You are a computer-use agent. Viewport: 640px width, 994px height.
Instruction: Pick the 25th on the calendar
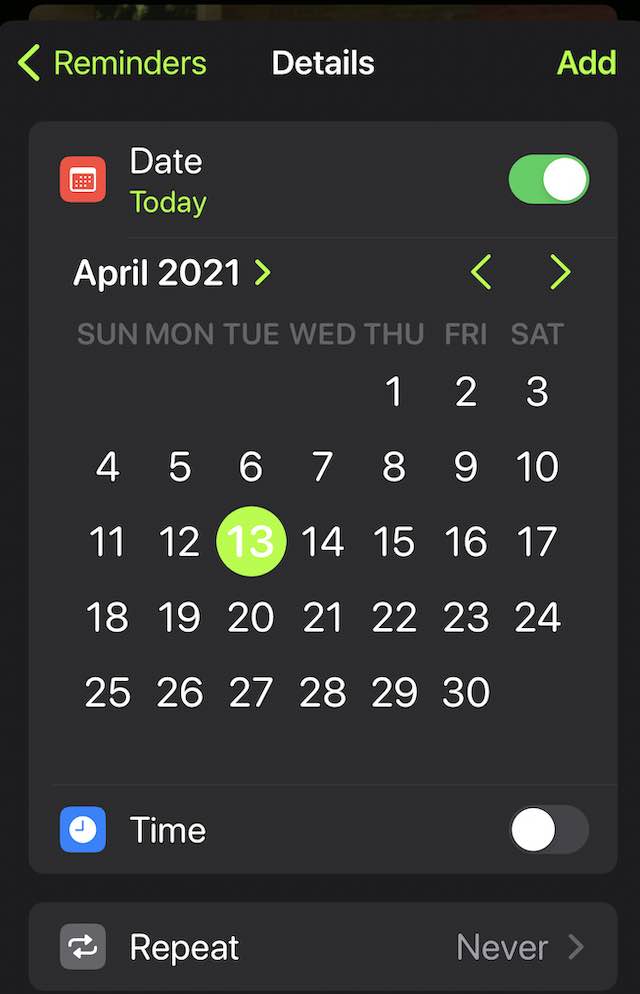click(108, 693)
